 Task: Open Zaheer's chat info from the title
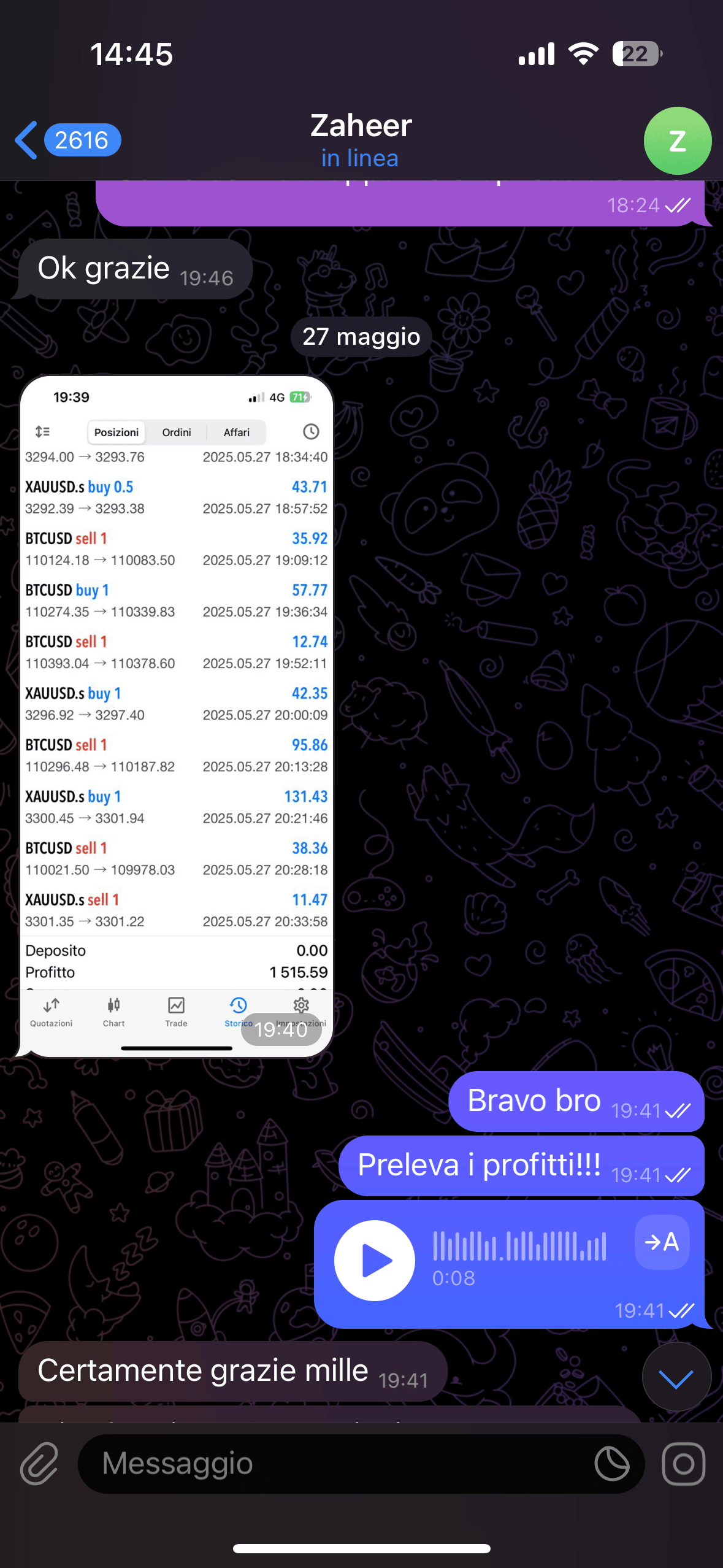tap(361, 139)
